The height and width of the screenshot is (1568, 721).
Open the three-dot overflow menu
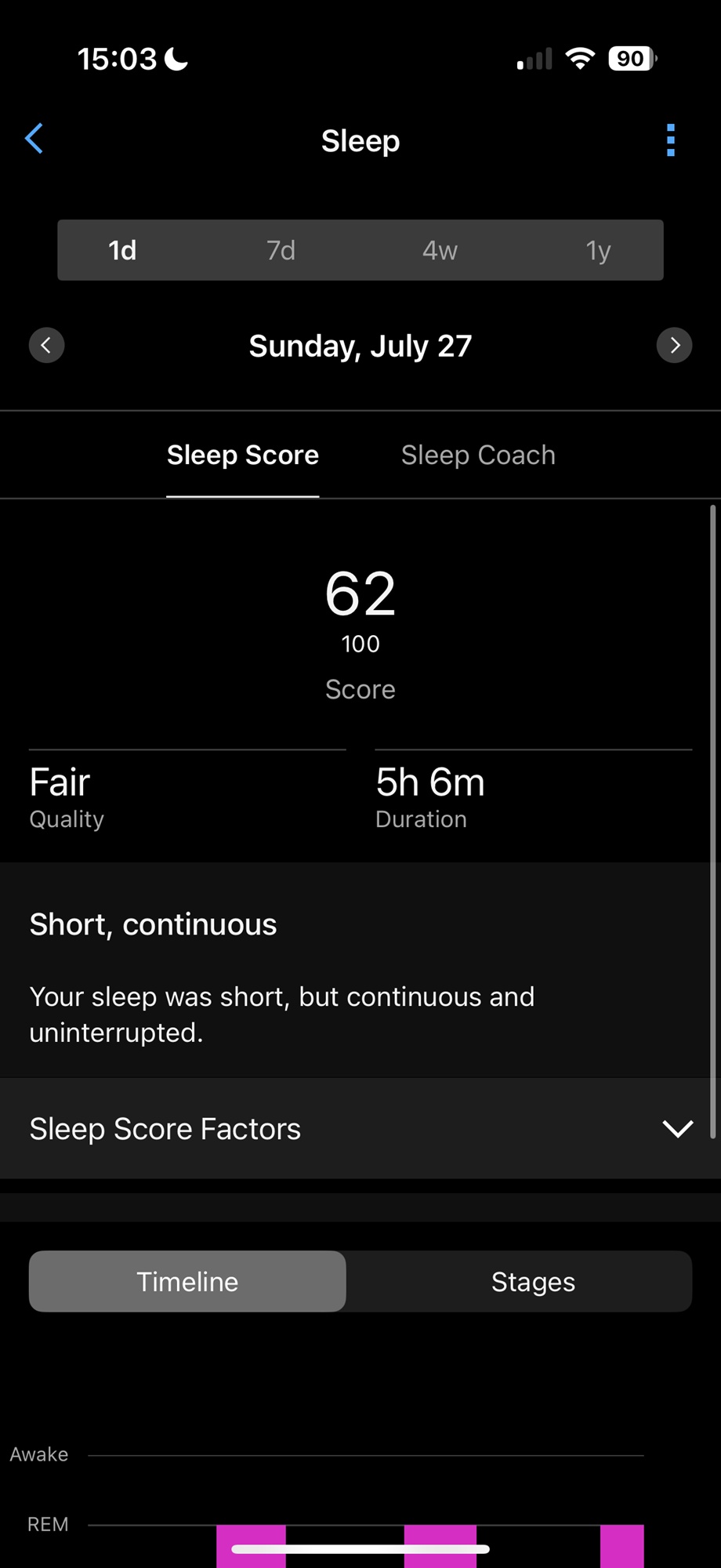point(670,140)
